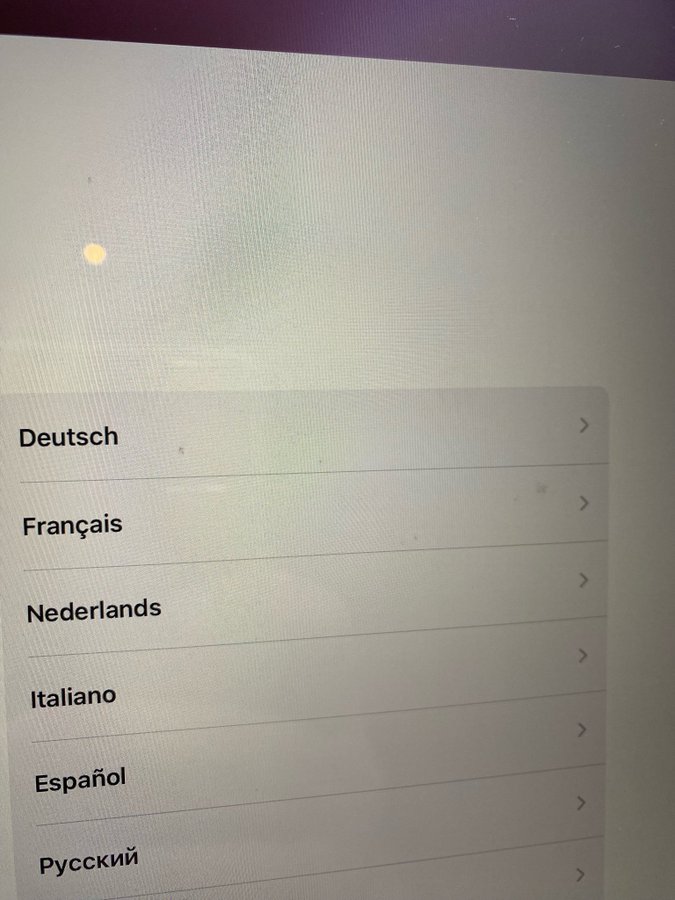675x900 pixels.
Task: Choose Français from the language list
Action: pos(73,524)
